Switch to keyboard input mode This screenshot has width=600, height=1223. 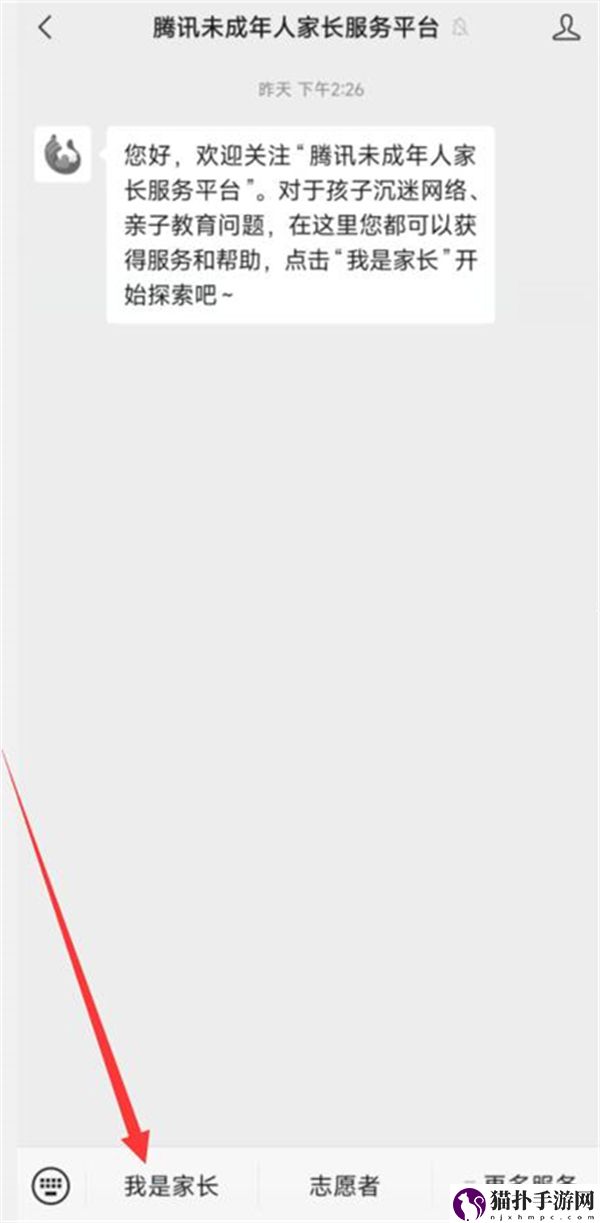coord(51,1186)
